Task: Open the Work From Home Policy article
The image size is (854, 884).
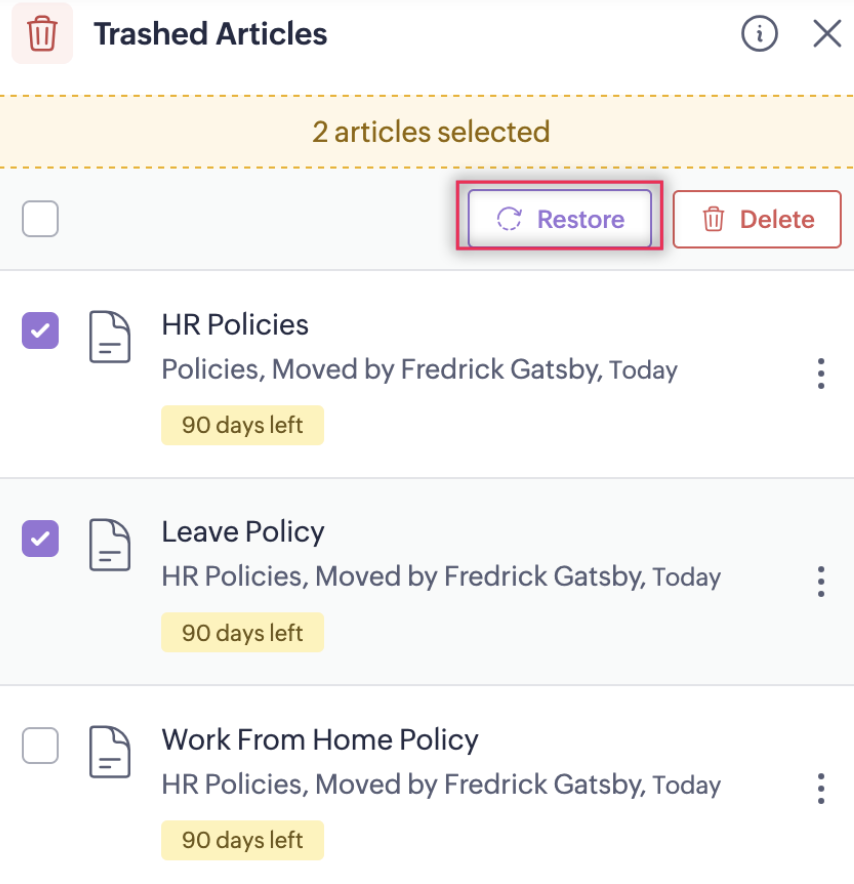Action: pyautogui.click(x=320, y=740)
